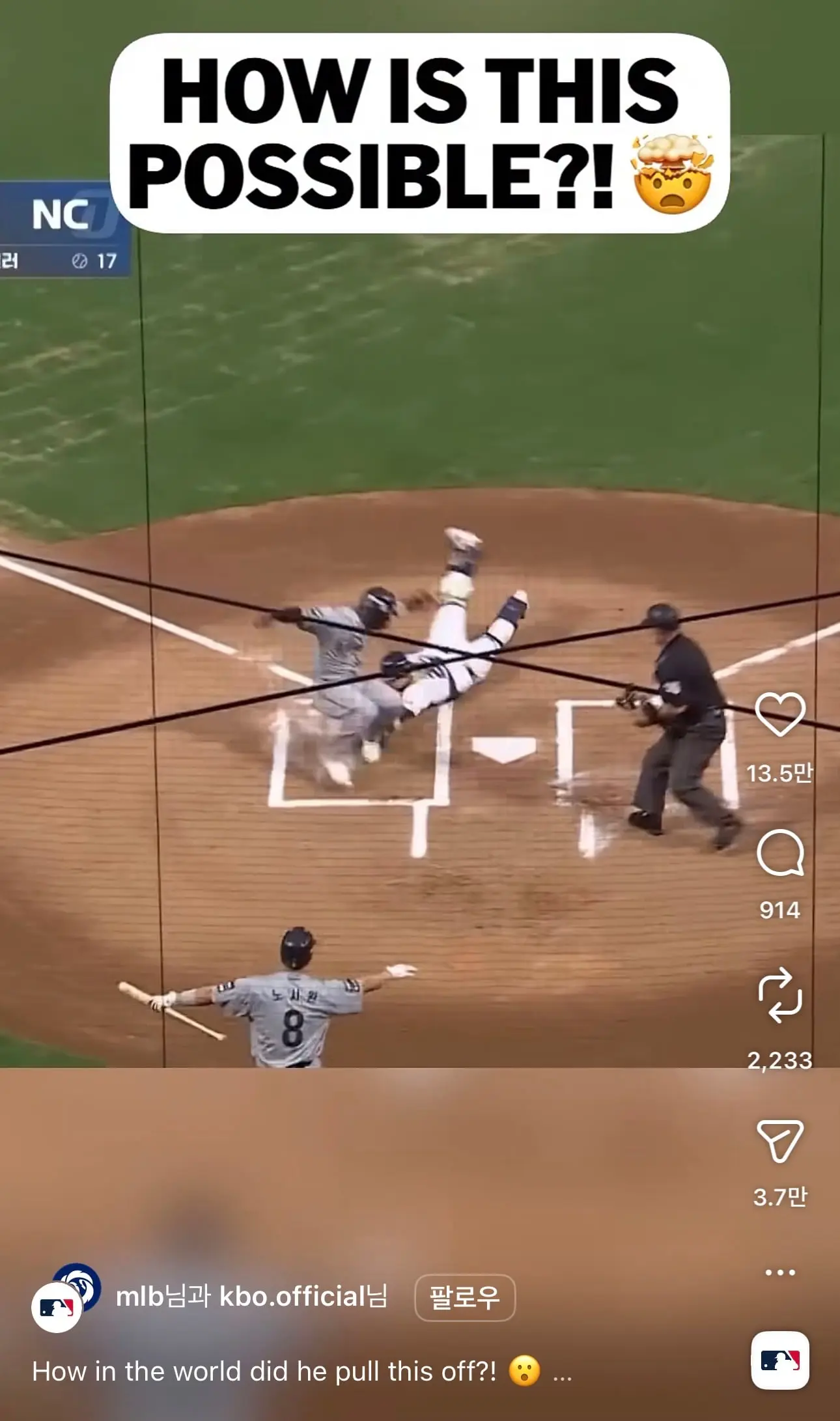Repost this reel
The height and width of the screenshot is (1421, 840).
pyautogui.click(x=780, y=995)
